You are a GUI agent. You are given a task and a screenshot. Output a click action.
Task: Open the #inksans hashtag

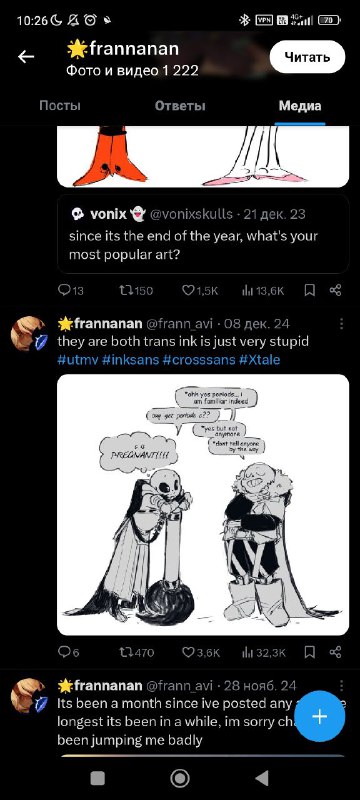130,359
